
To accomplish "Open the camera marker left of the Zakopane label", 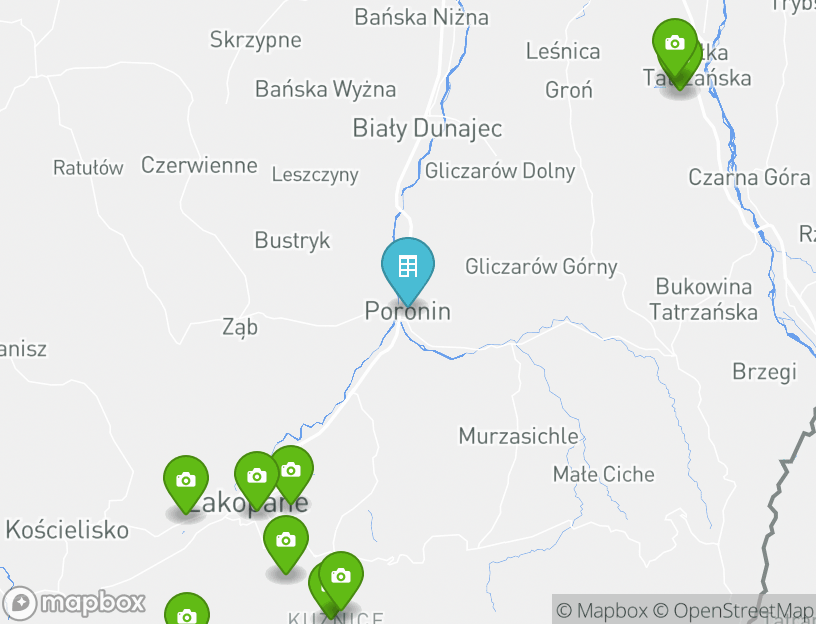I will (186, 481).
